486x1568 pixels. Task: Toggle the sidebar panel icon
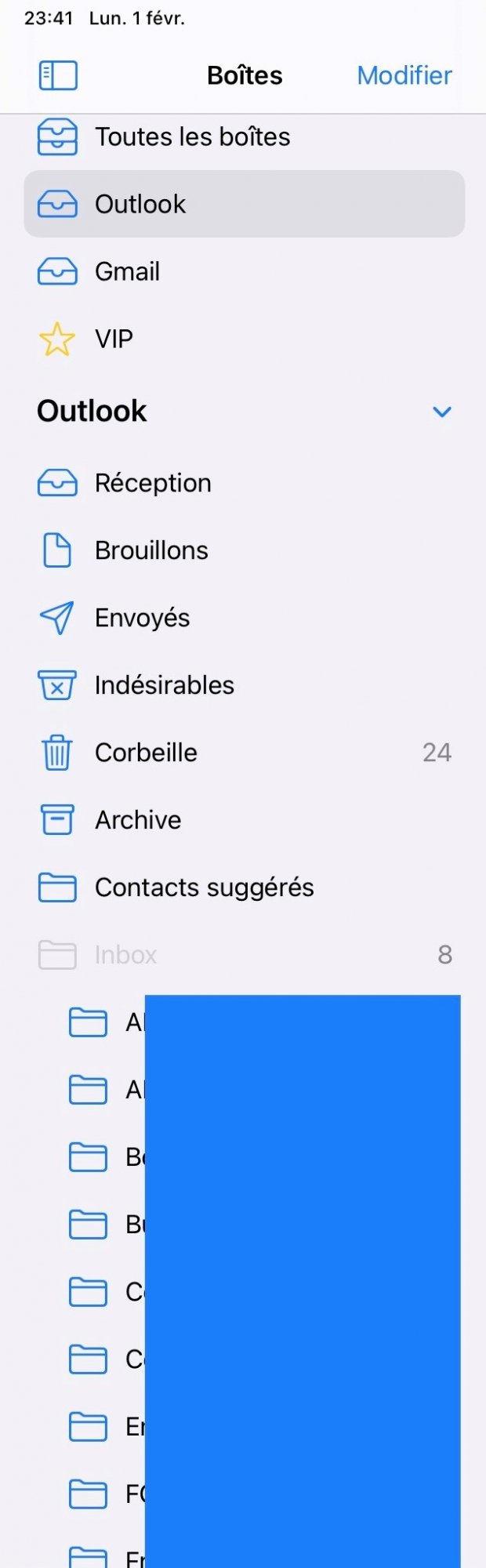click(58, 75)
